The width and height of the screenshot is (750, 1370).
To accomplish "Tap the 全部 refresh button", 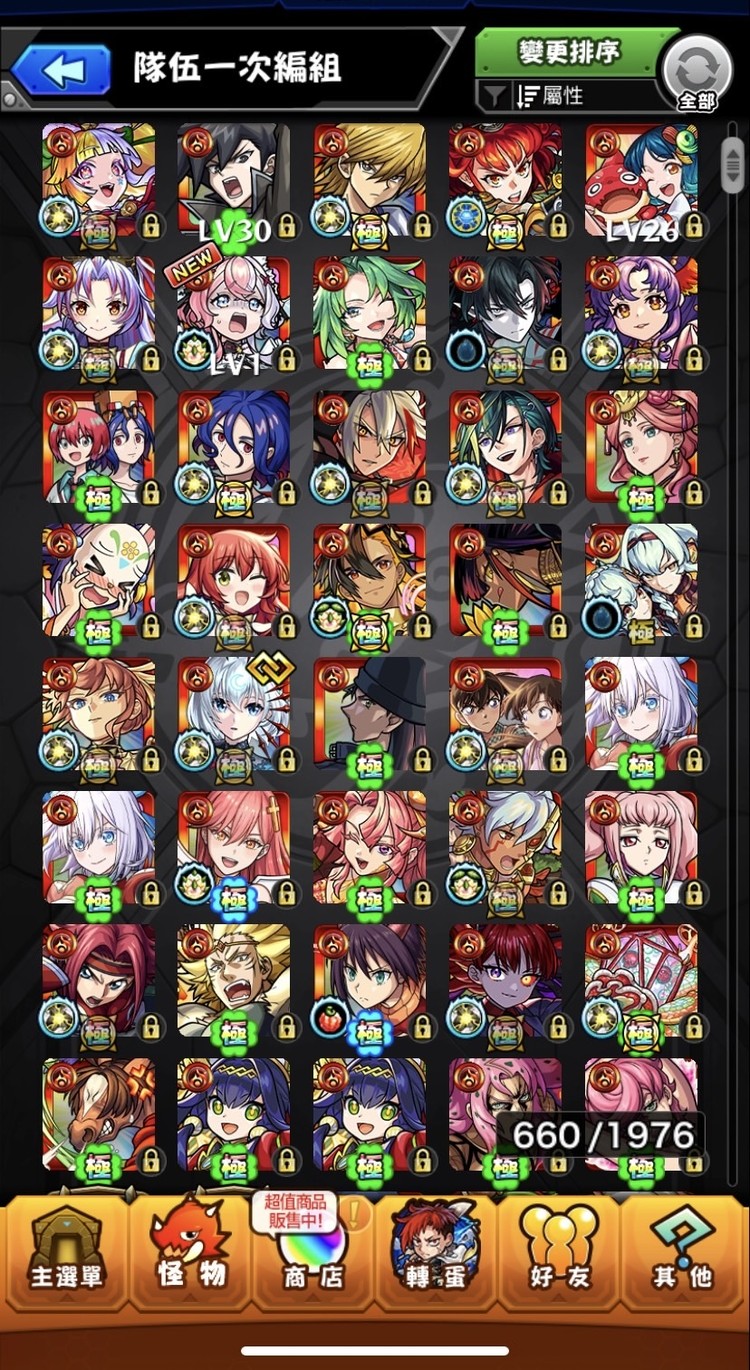I will click(697, 72).
